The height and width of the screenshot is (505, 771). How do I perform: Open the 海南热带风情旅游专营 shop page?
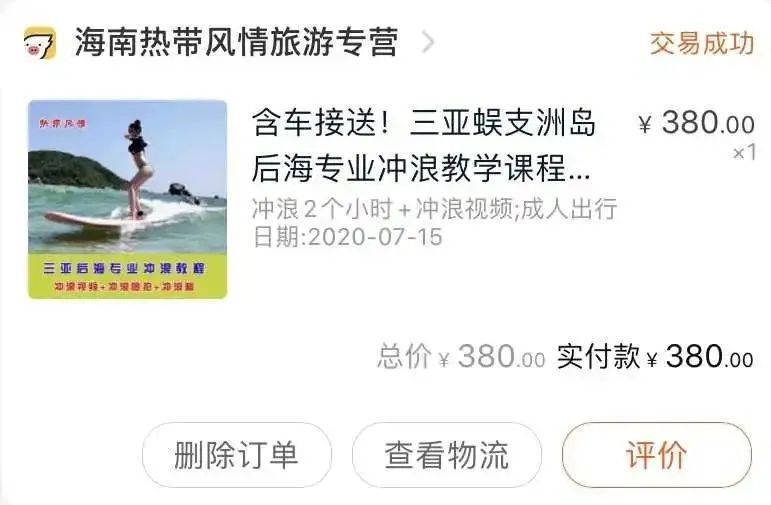tap(235, 43)
